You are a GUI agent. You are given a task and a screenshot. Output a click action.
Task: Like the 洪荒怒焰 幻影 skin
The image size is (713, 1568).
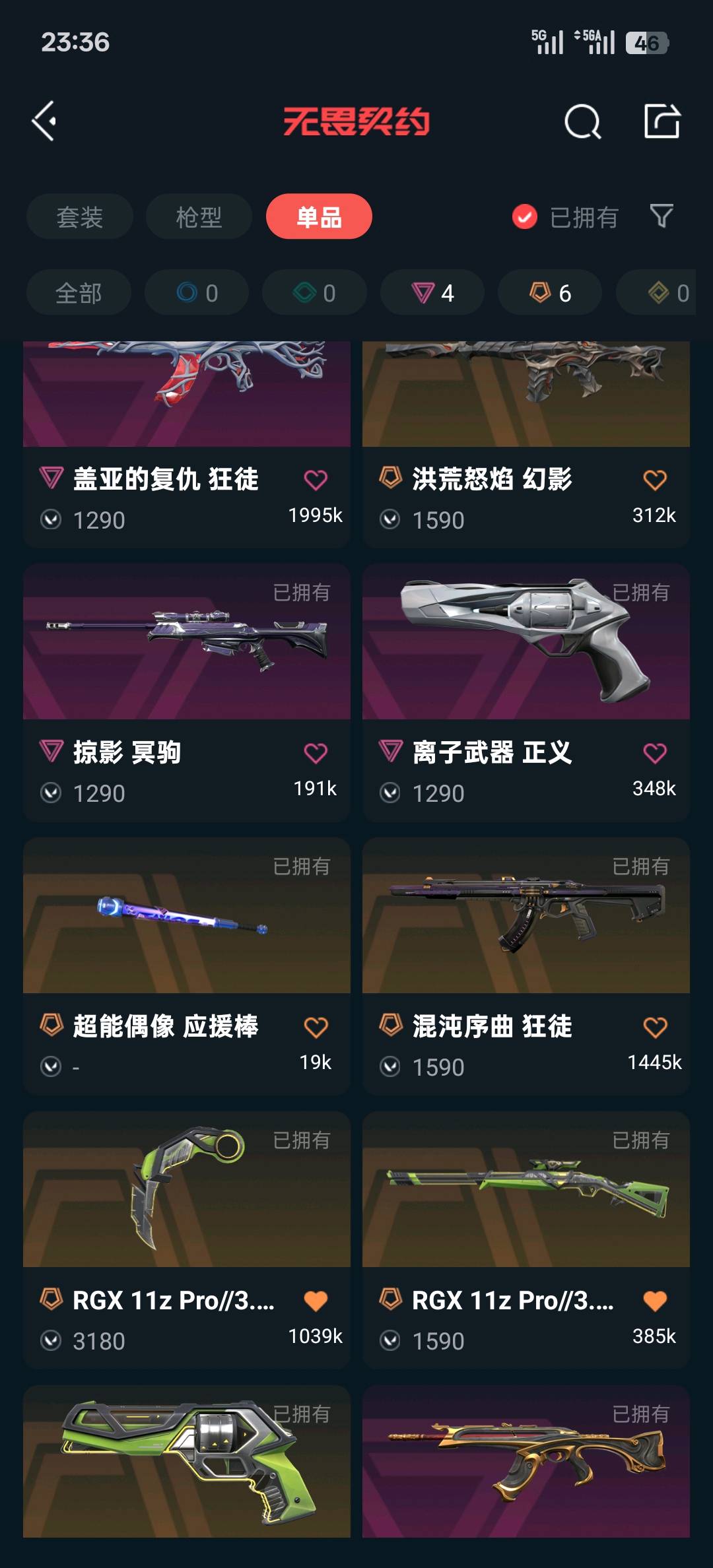point(655,480)
